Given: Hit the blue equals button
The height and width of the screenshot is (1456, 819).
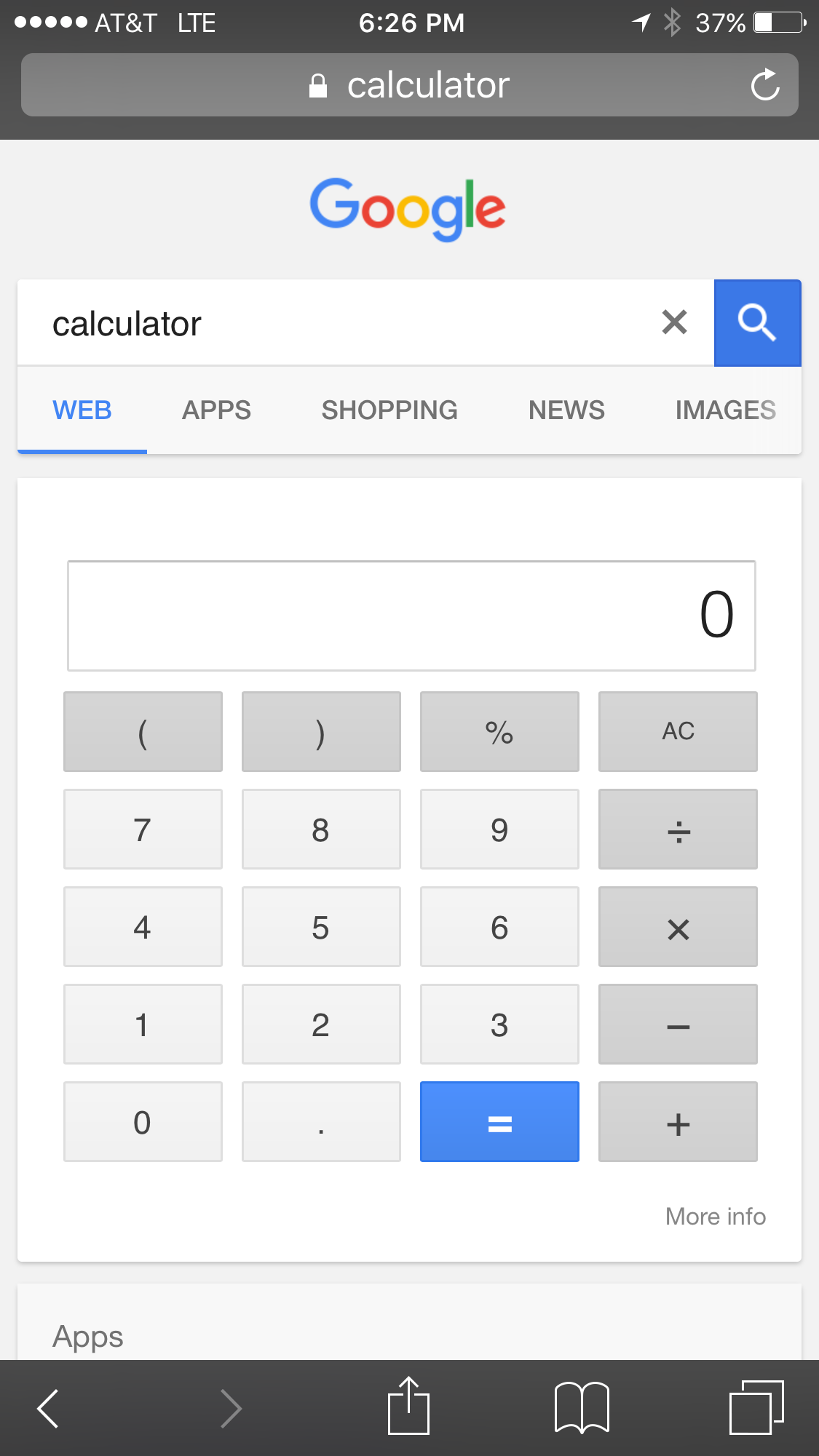Looking at the screenshot, I should tap(499, 1122).
